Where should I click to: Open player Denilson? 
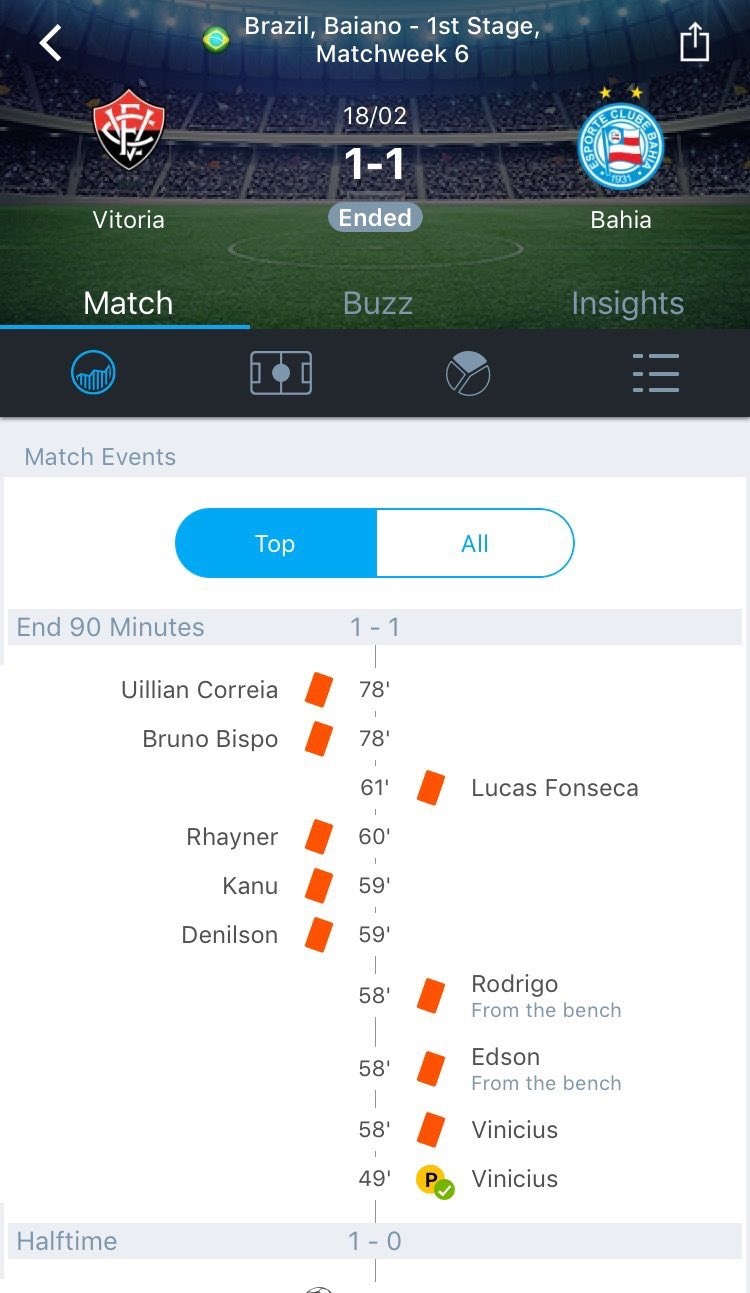click(x=229, y=935)
